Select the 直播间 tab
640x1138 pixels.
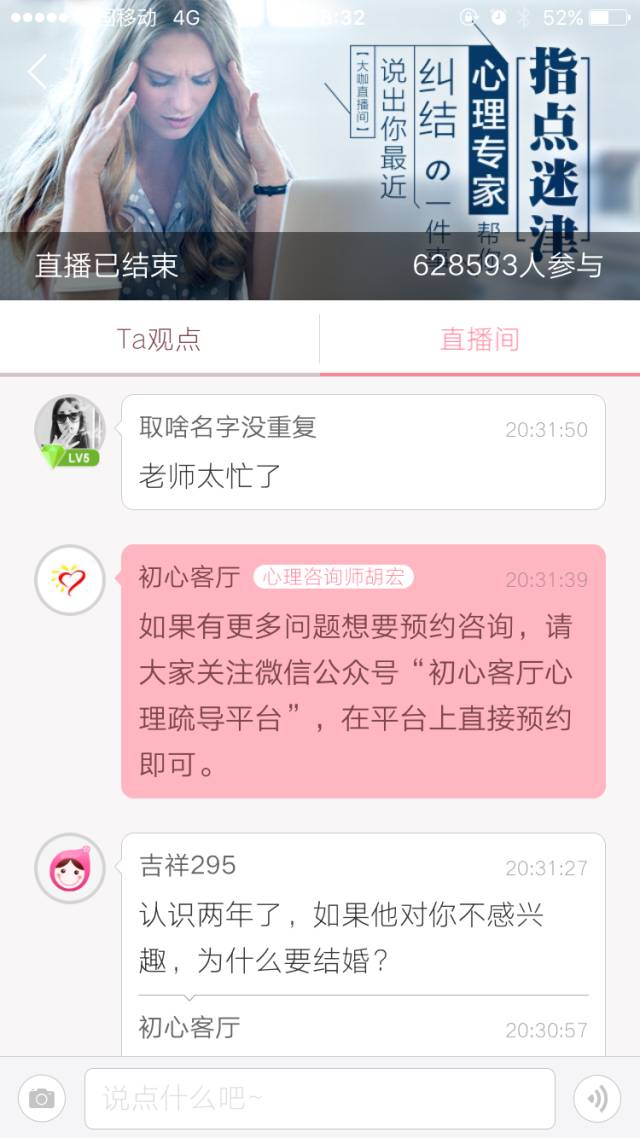479,339
